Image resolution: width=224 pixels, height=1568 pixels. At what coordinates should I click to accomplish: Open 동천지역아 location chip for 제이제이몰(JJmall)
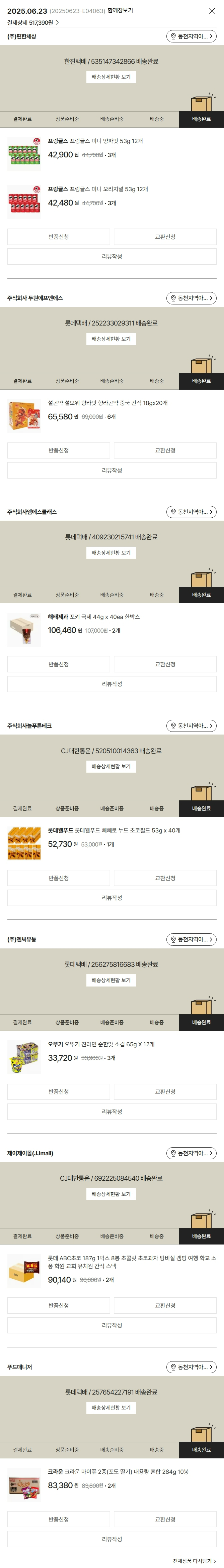[x=191, y=1153]
